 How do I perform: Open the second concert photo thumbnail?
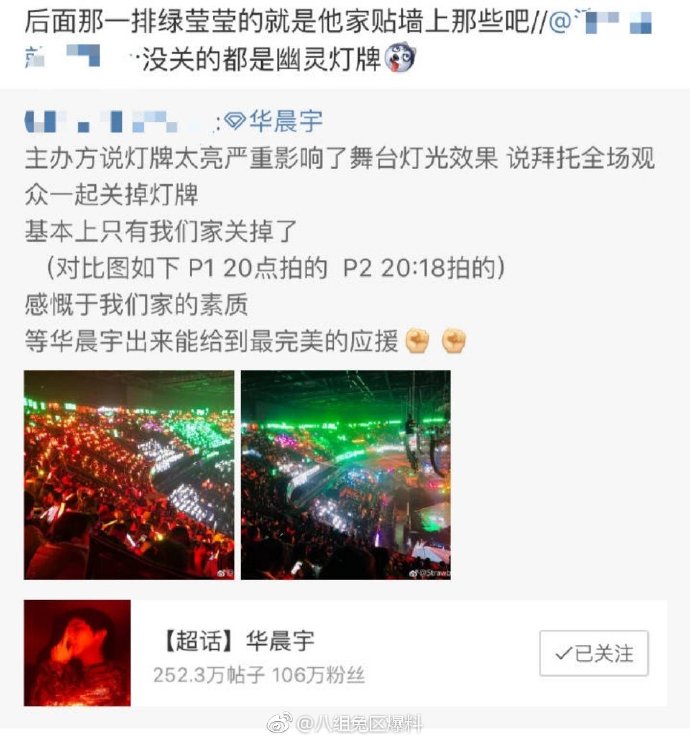tap(345, 475)
